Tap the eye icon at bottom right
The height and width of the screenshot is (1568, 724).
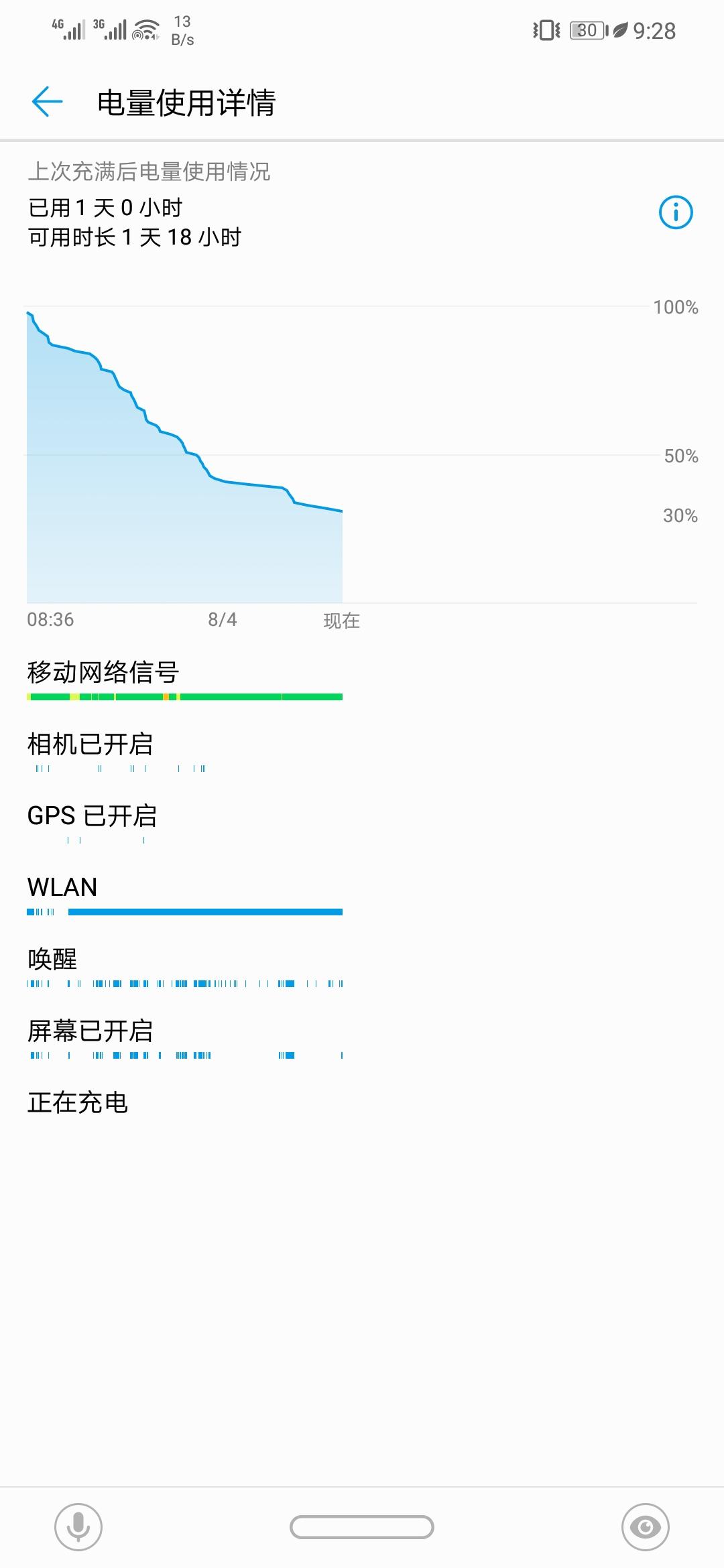[x=646, y=1527]
